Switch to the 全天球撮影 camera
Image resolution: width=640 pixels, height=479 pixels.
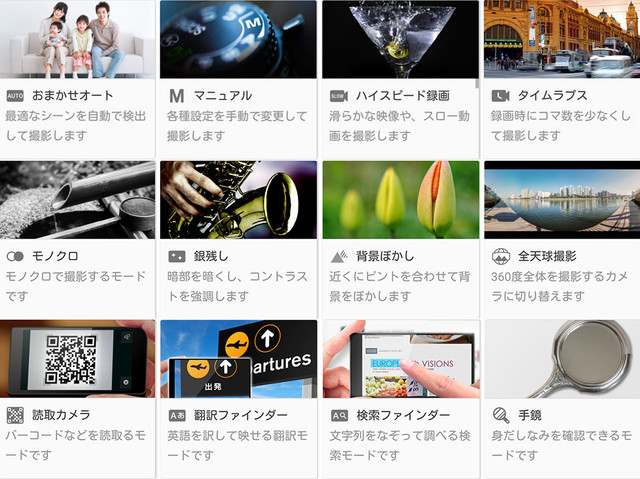[x=561, y=255]
